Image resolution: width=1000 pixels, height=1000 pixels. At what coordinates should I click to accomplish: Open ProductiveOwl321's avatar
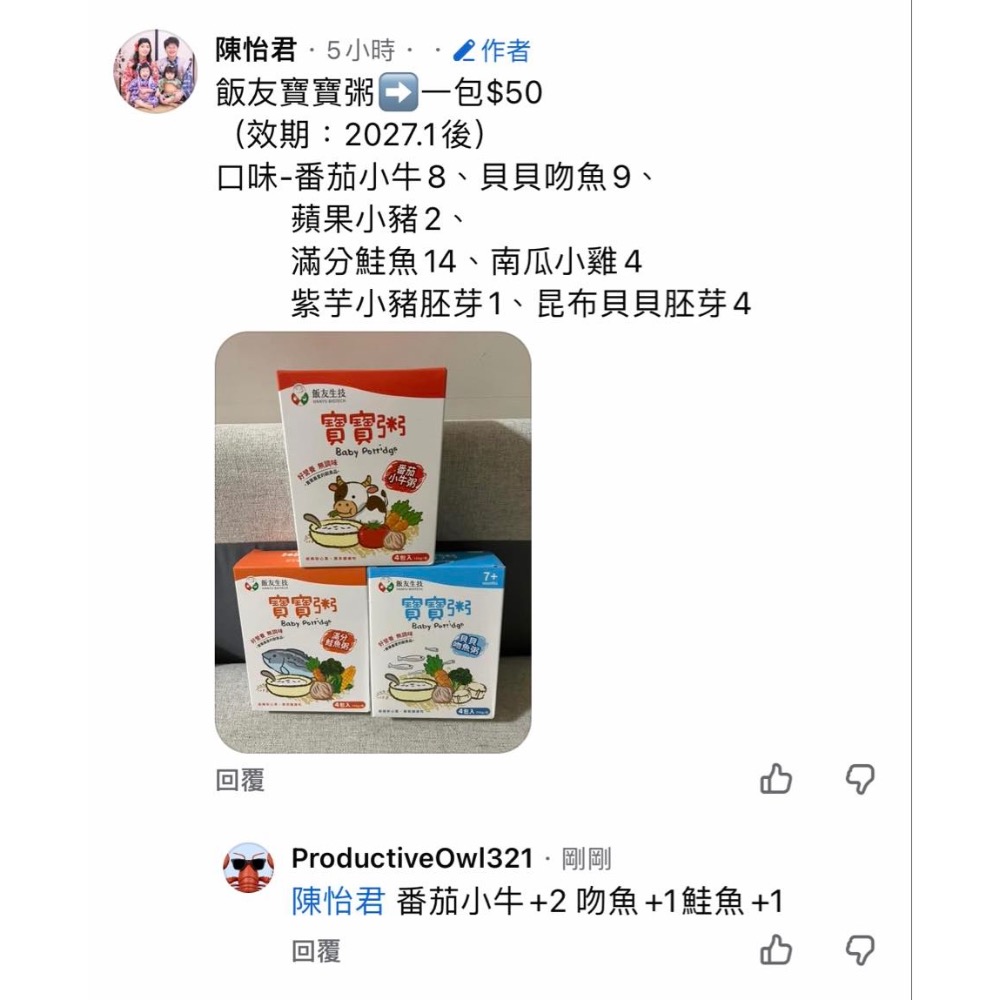click(x=248, y=867)
